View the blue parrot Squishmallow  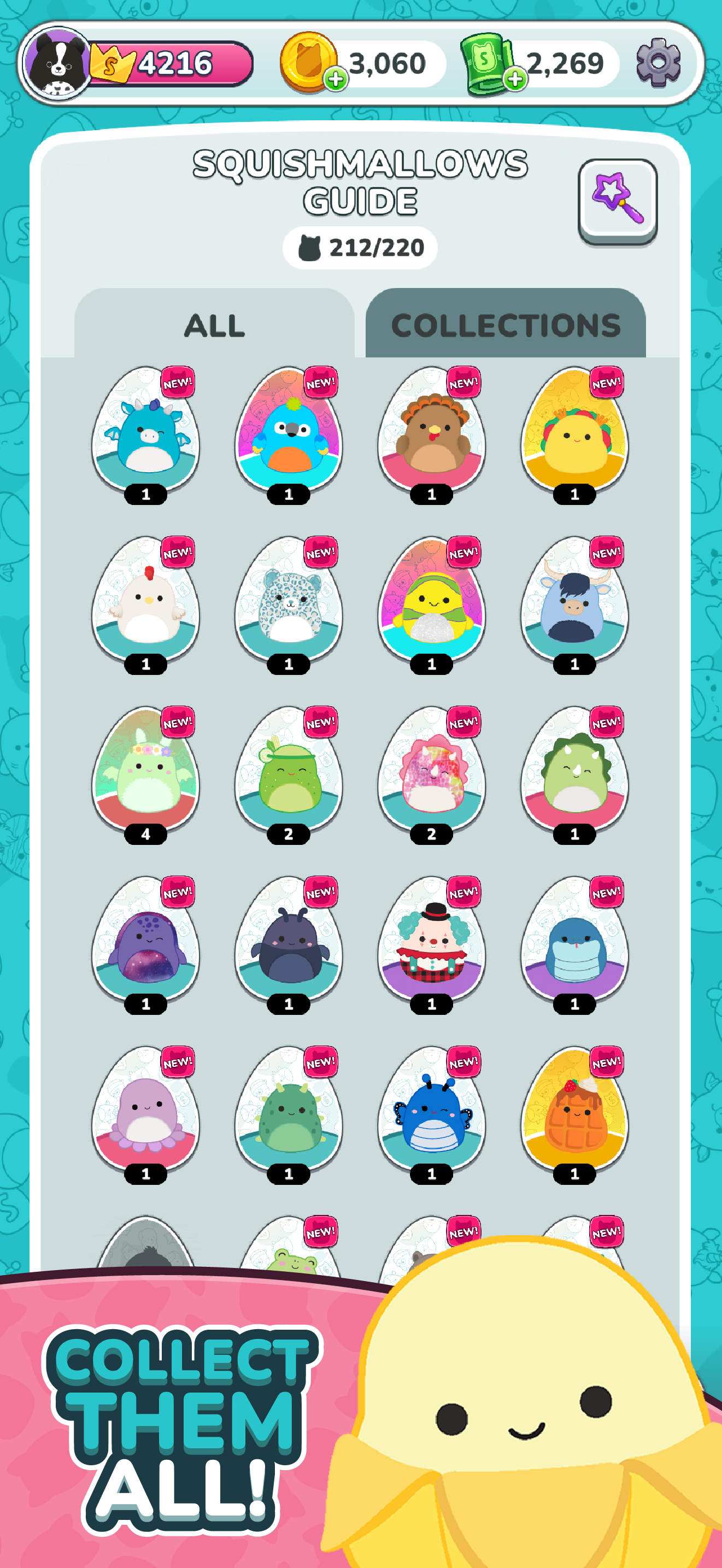[289, 432]
